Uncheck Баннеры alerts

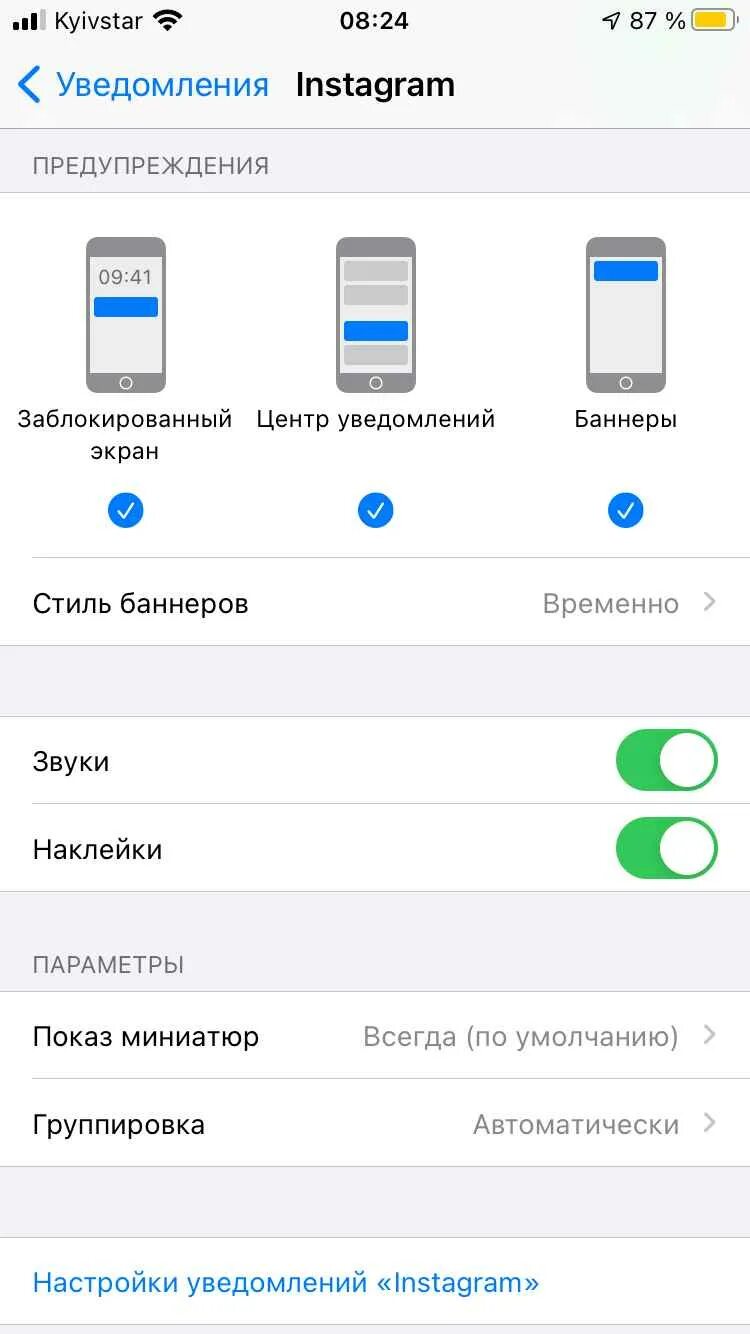pyautogui.click(x=626, y=511)
